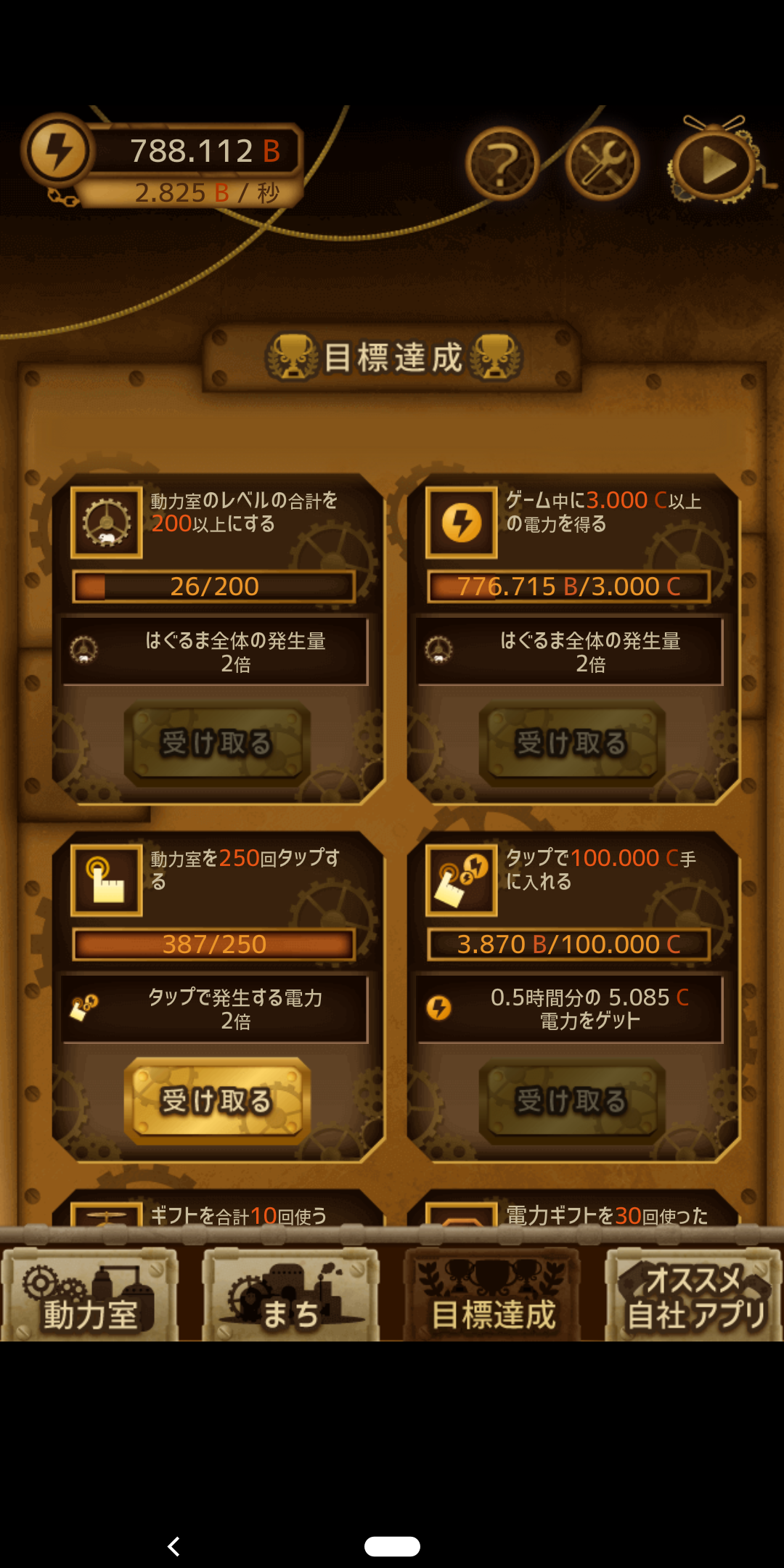Switch to the 動力室 tab
This screenshot has width=784, height=1568.
click(90, 1294)
